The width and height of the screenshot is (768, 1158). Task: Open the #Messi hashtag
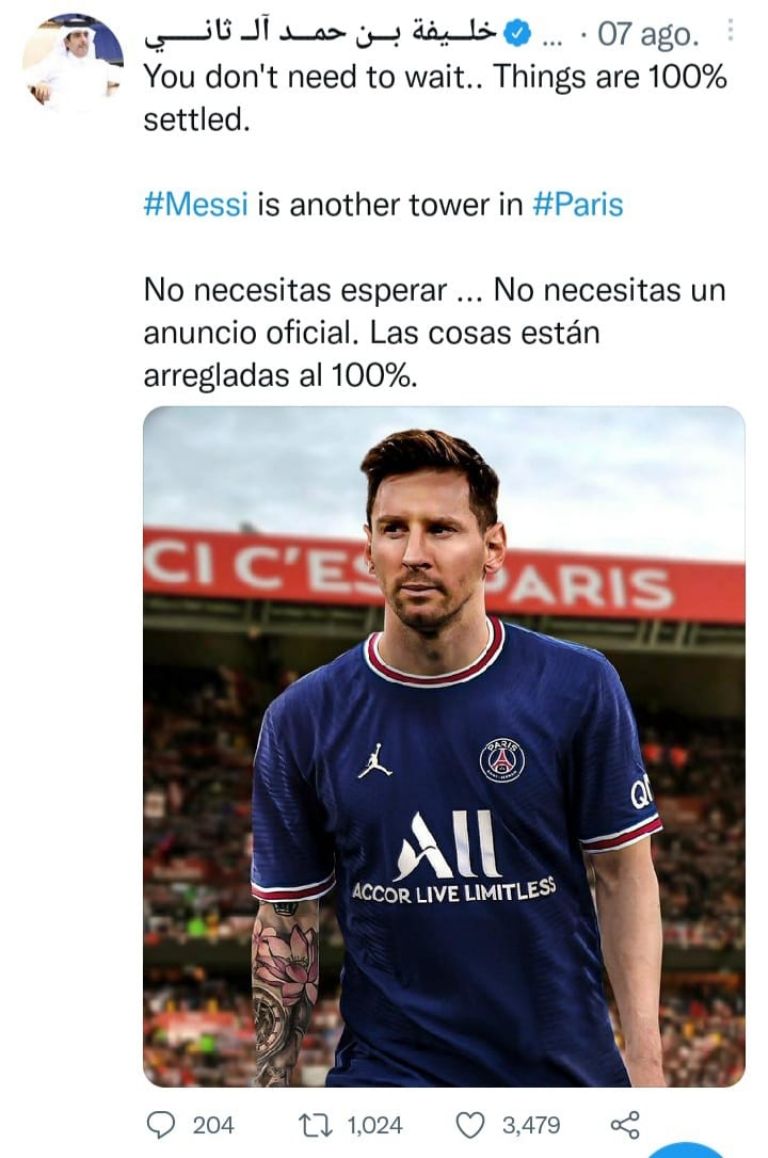[196, 205]
